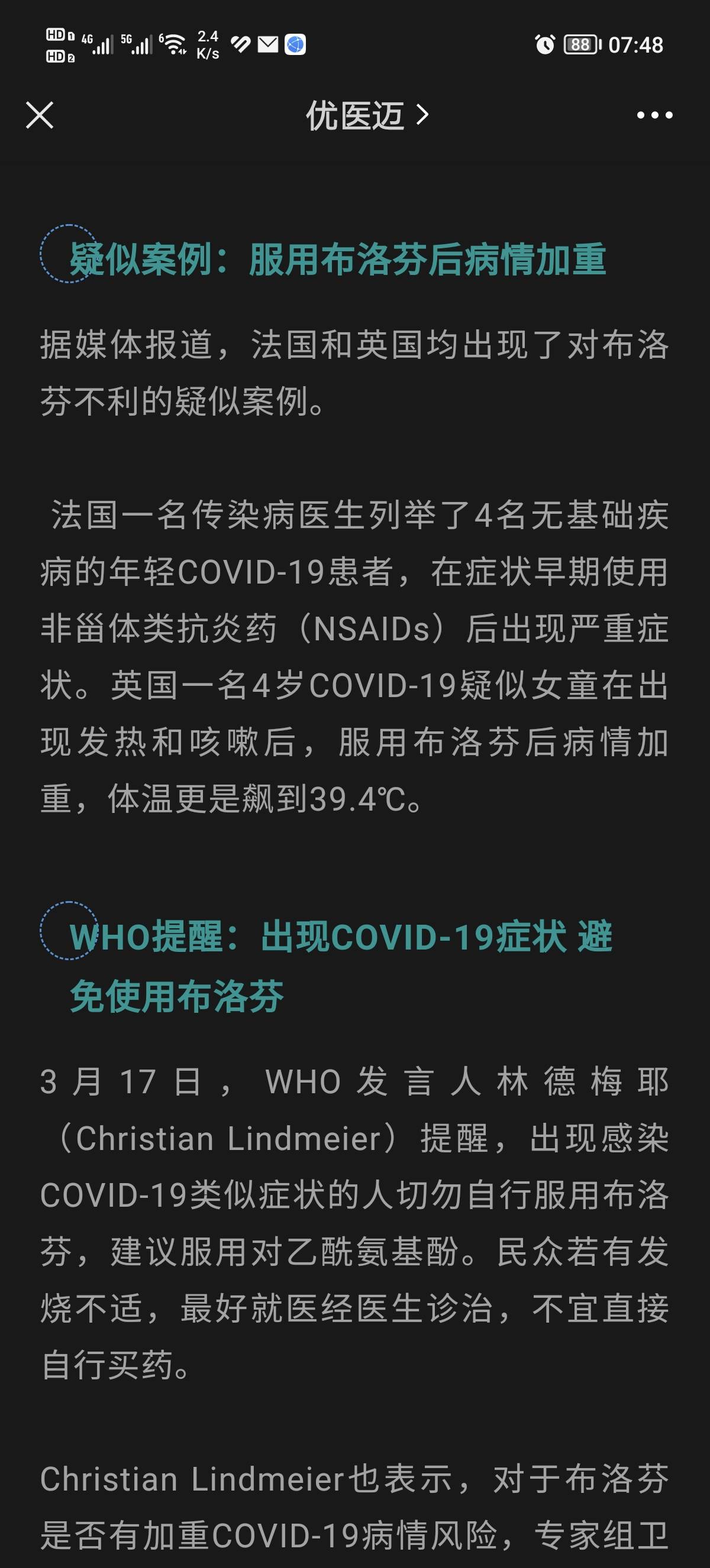
Task: Expand 优医迈 account via the chevron arrow
Action: [x=424, y=116]
